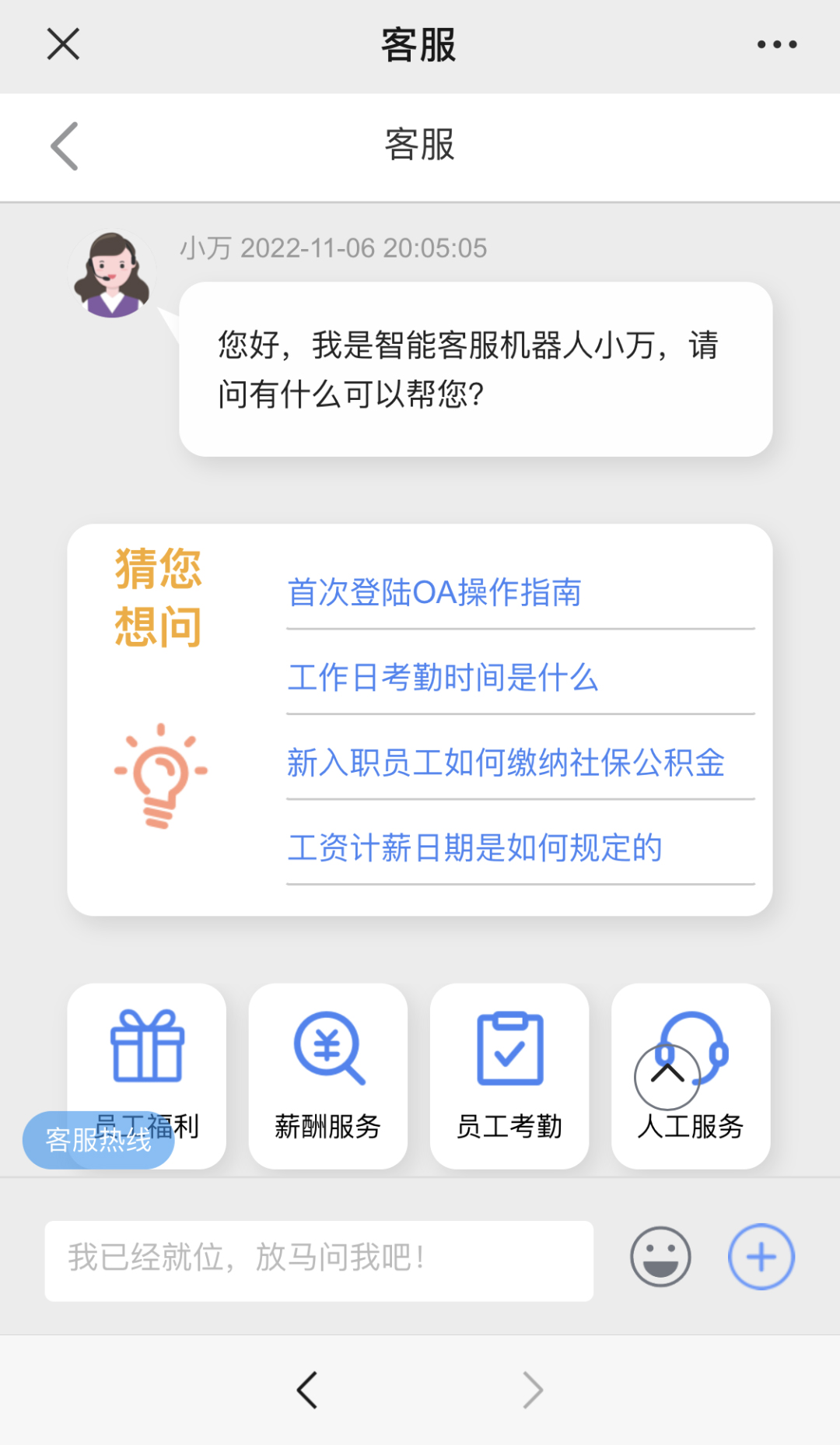Screen dimensions: 840x1445
Task: Focus the message input field
Action: [x=319, y=1260]
